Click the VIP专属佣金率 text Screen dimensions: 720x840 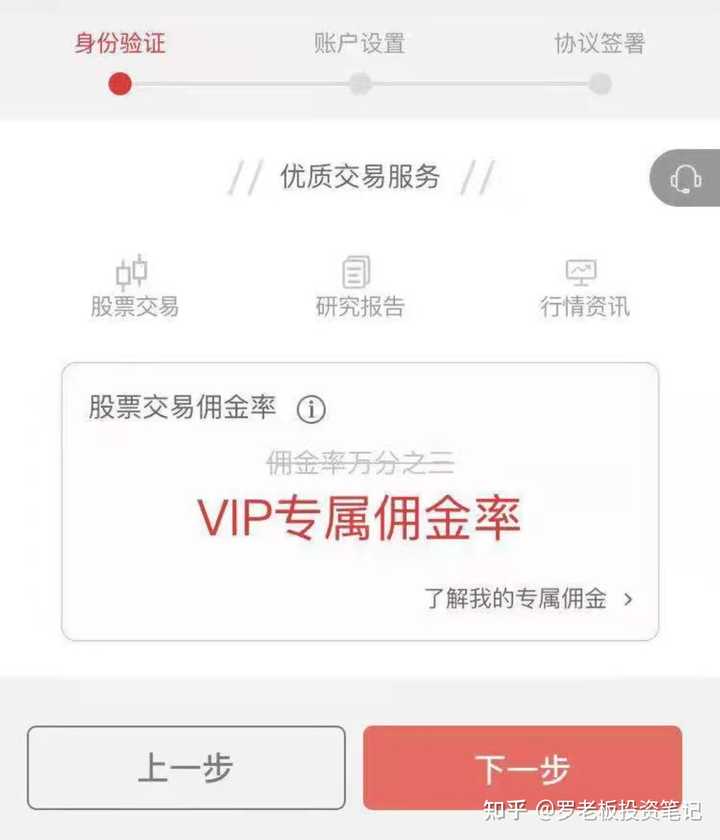[360, 514]
